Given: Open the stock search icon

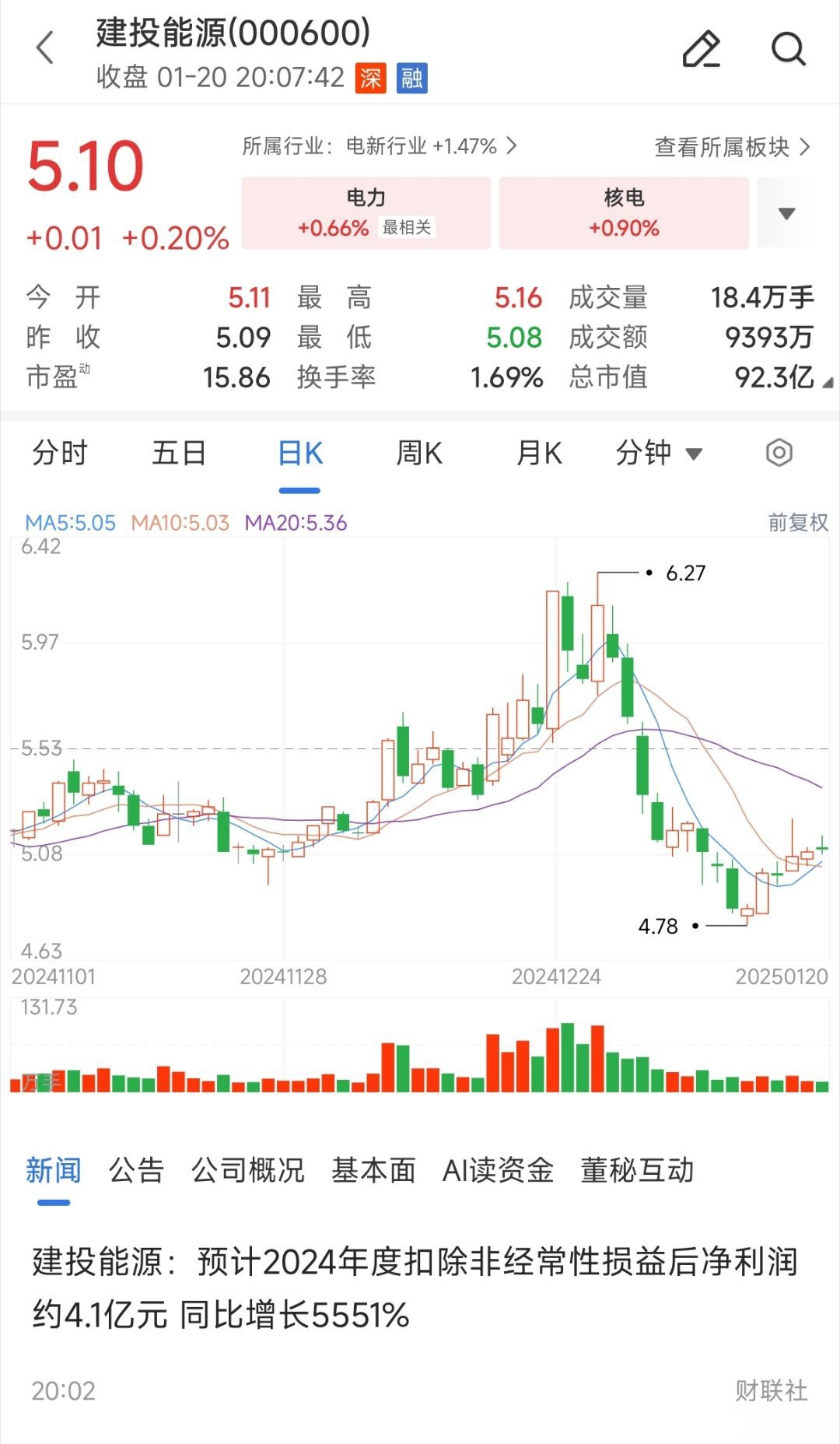Looking at the screenshot, I should [789, 49].
